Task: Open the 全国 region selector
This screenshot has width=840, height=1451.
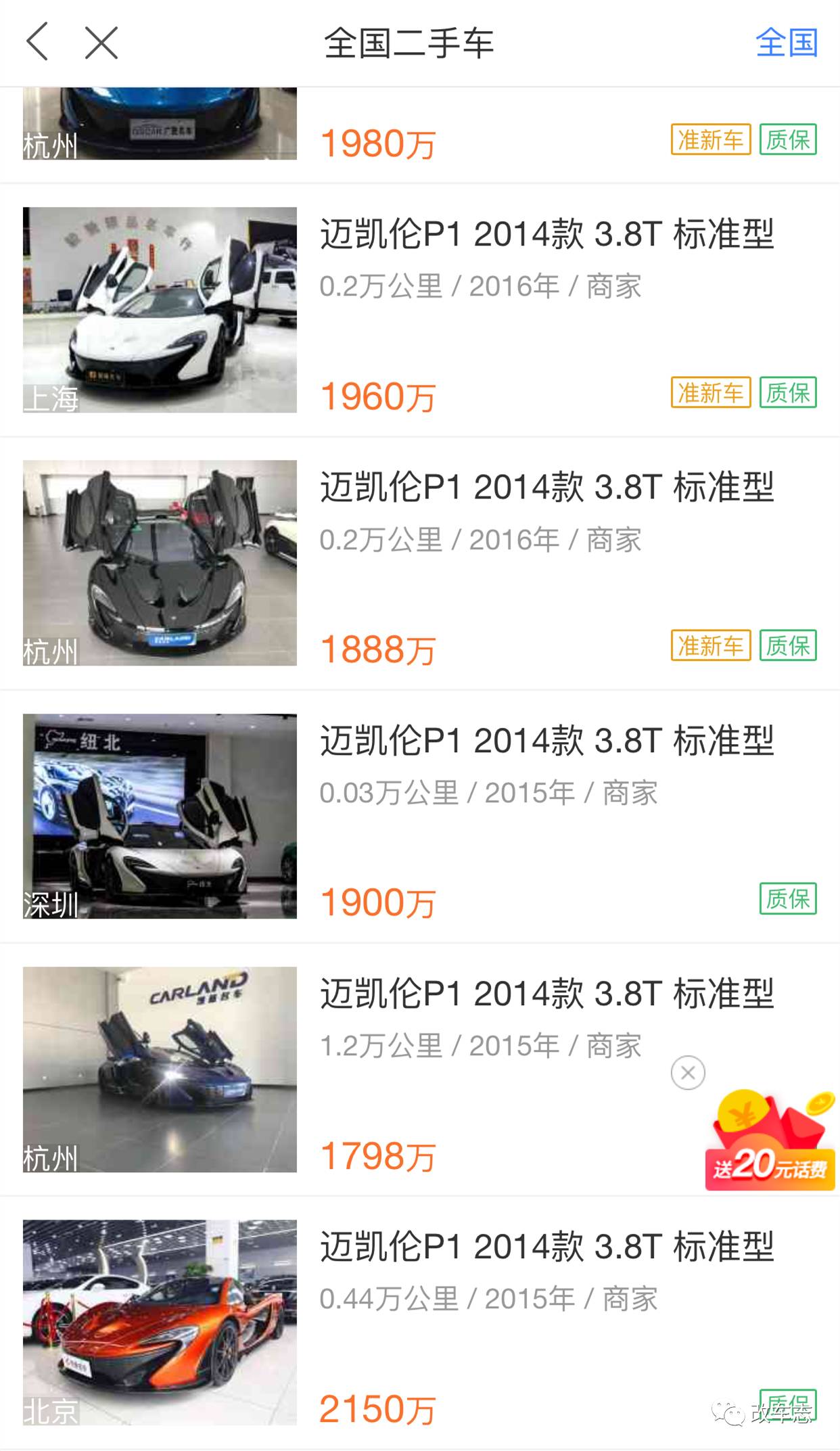Action: (x=786, y=43)
